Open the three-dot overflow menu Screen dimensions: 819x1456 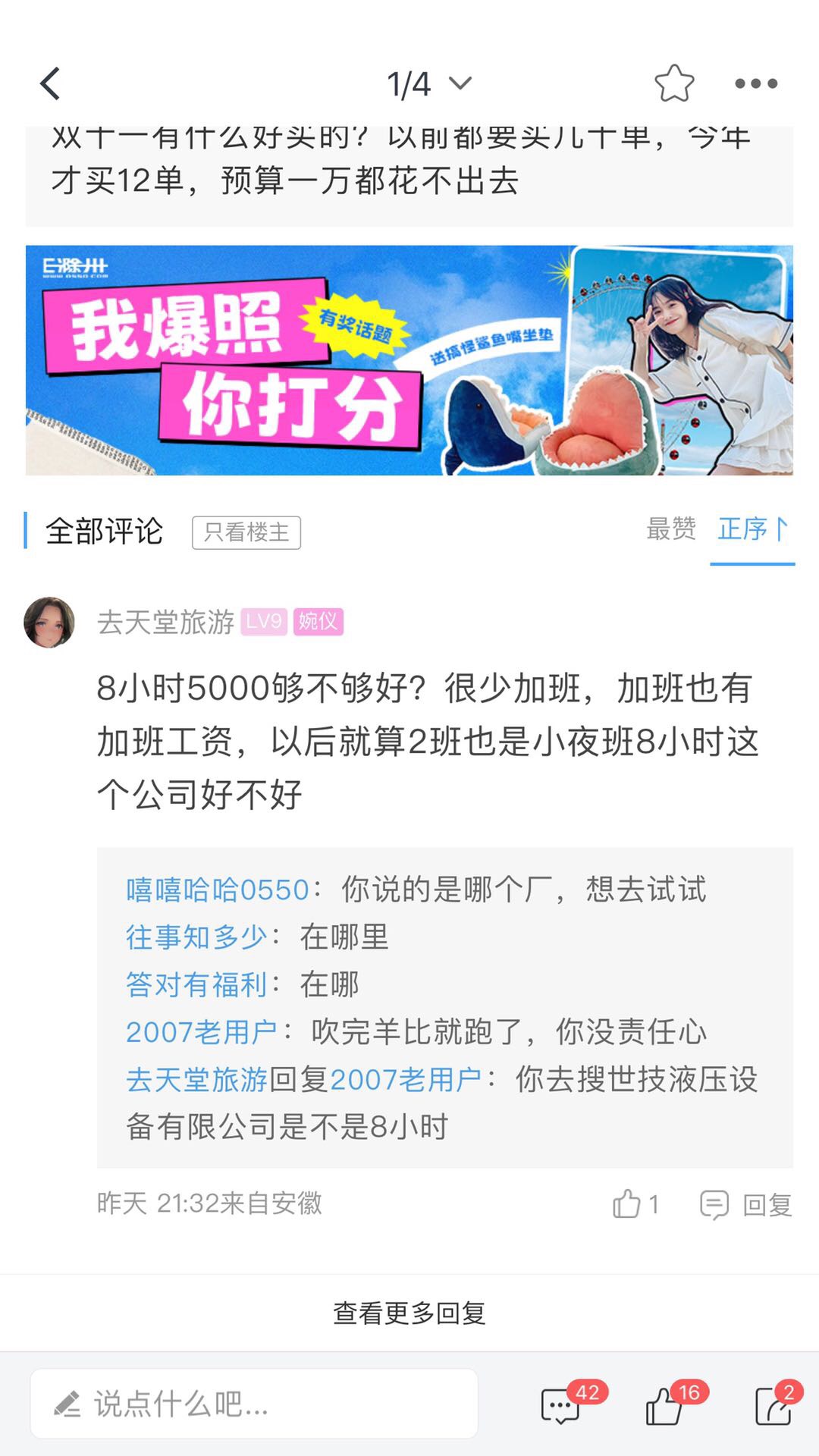(x=756, y=83)
